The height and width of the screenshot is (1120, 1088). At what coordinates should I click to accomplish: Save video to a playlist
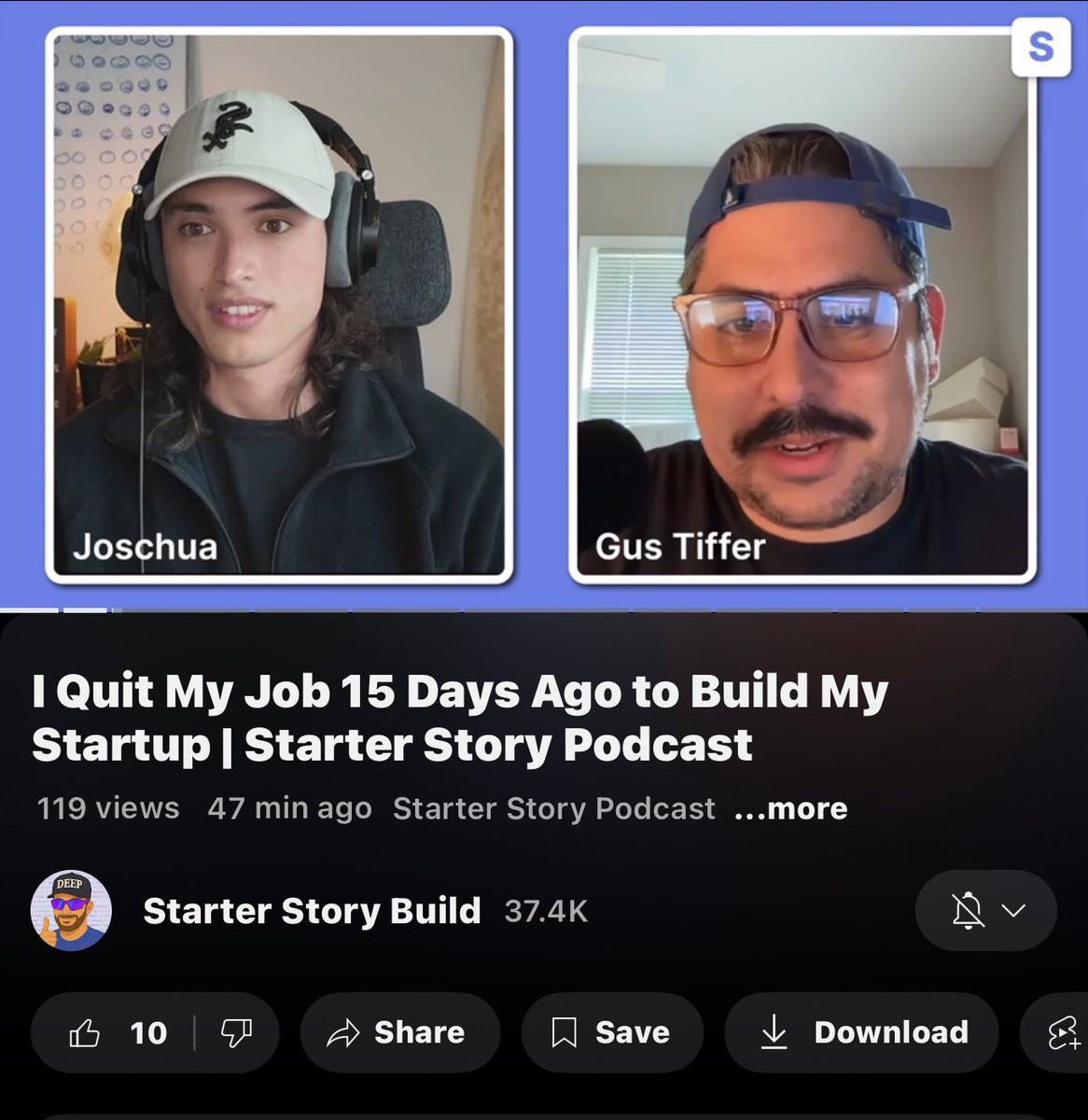tap(611, 1032)
